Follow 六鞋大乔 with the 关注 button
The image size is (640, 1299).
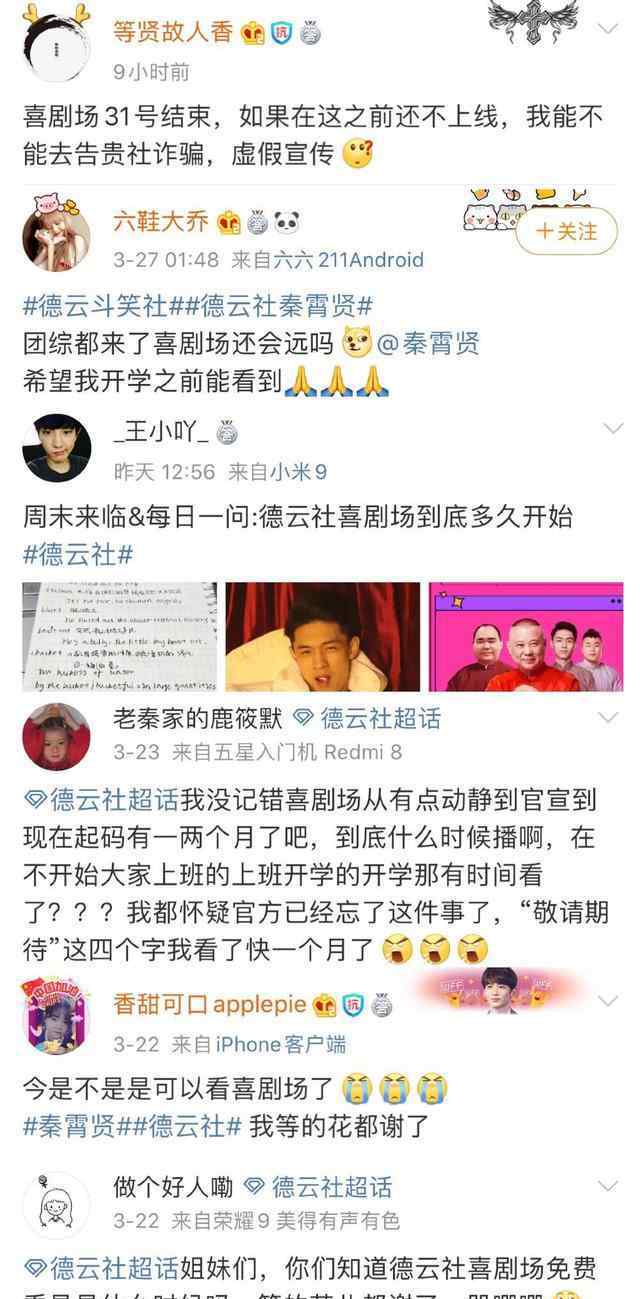tap(567, 232)
